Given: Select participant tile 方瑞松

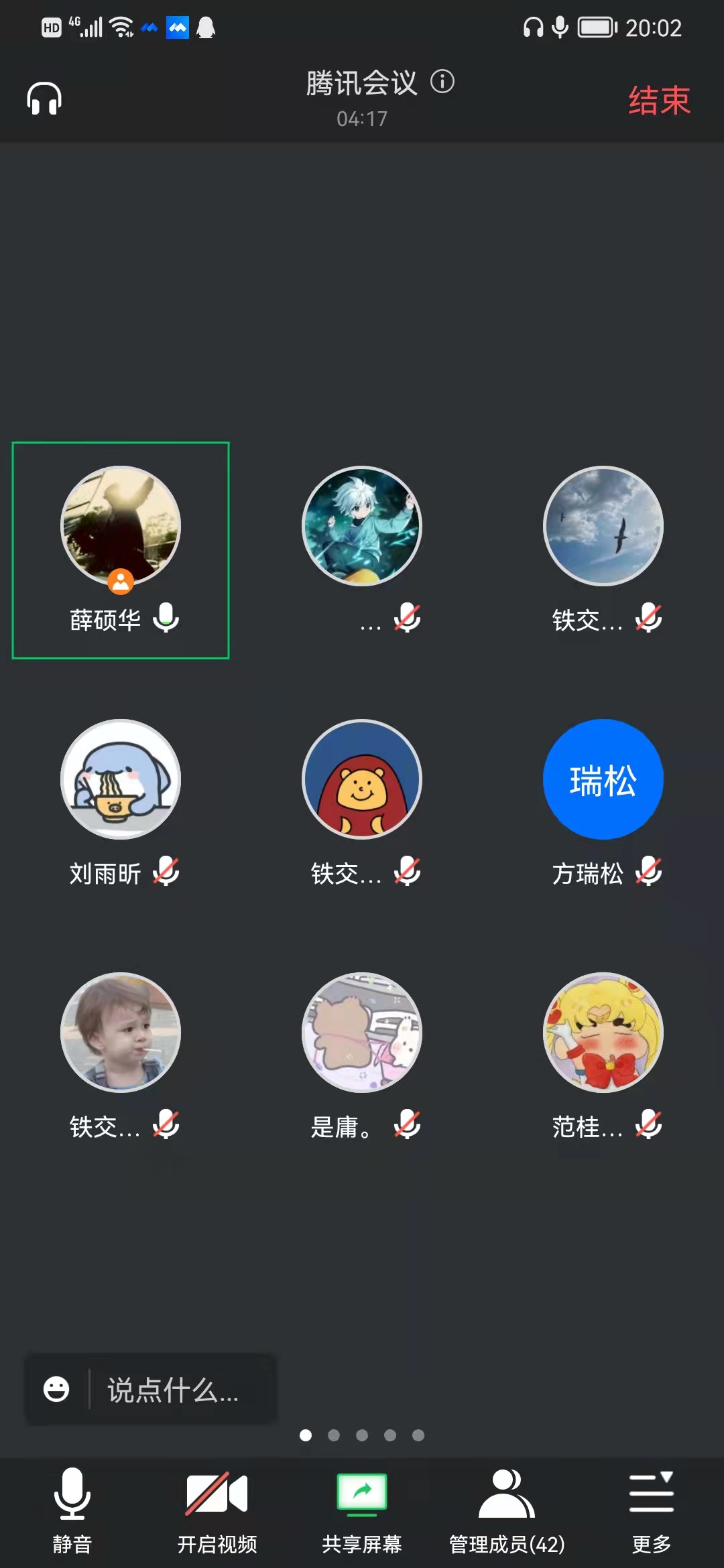Looking at the screenshot, I should (x=603, y=803).
